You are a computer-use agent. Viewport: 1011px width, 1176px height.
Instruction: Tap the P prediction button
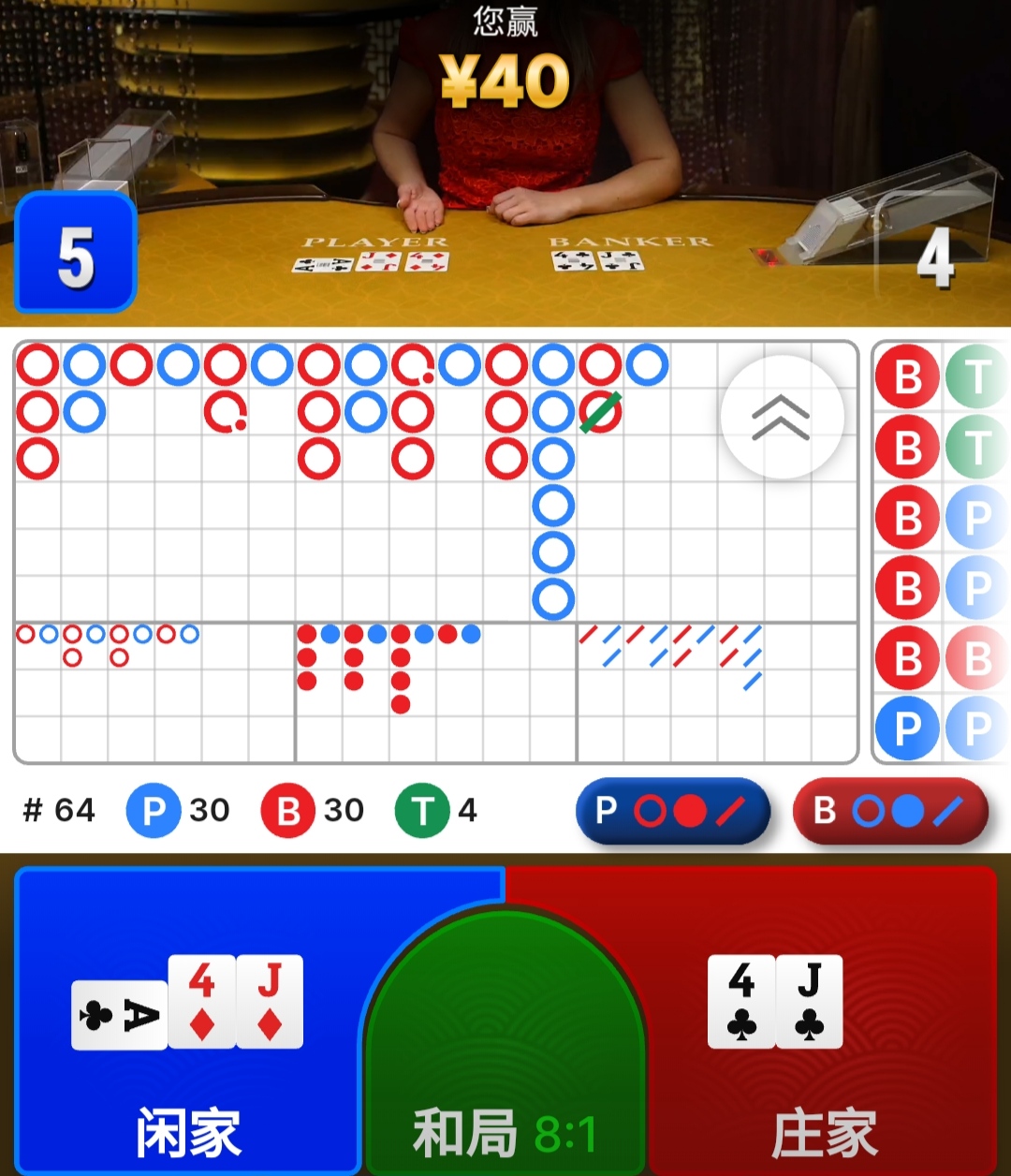(672, 811)
